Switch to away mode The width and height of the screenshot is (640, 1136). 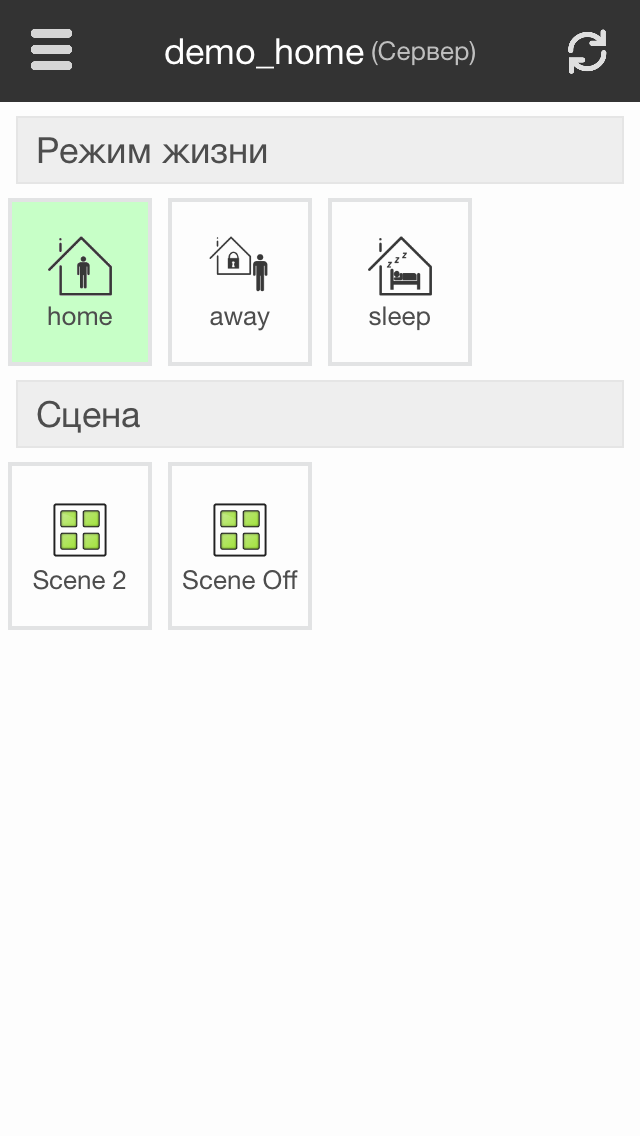(240, 282)
